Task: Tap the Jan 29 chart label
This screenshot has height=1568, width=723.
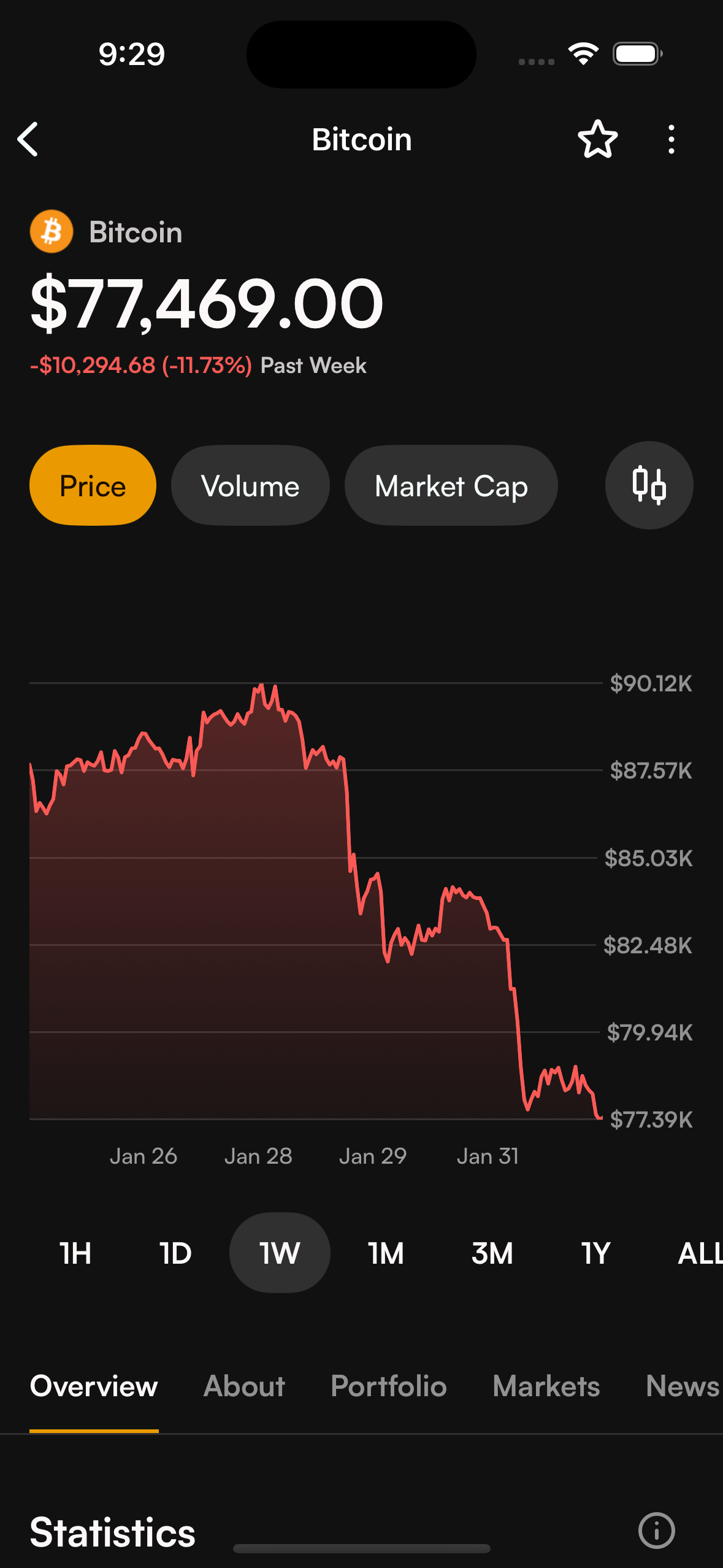Action: (x=372, y=1156)
